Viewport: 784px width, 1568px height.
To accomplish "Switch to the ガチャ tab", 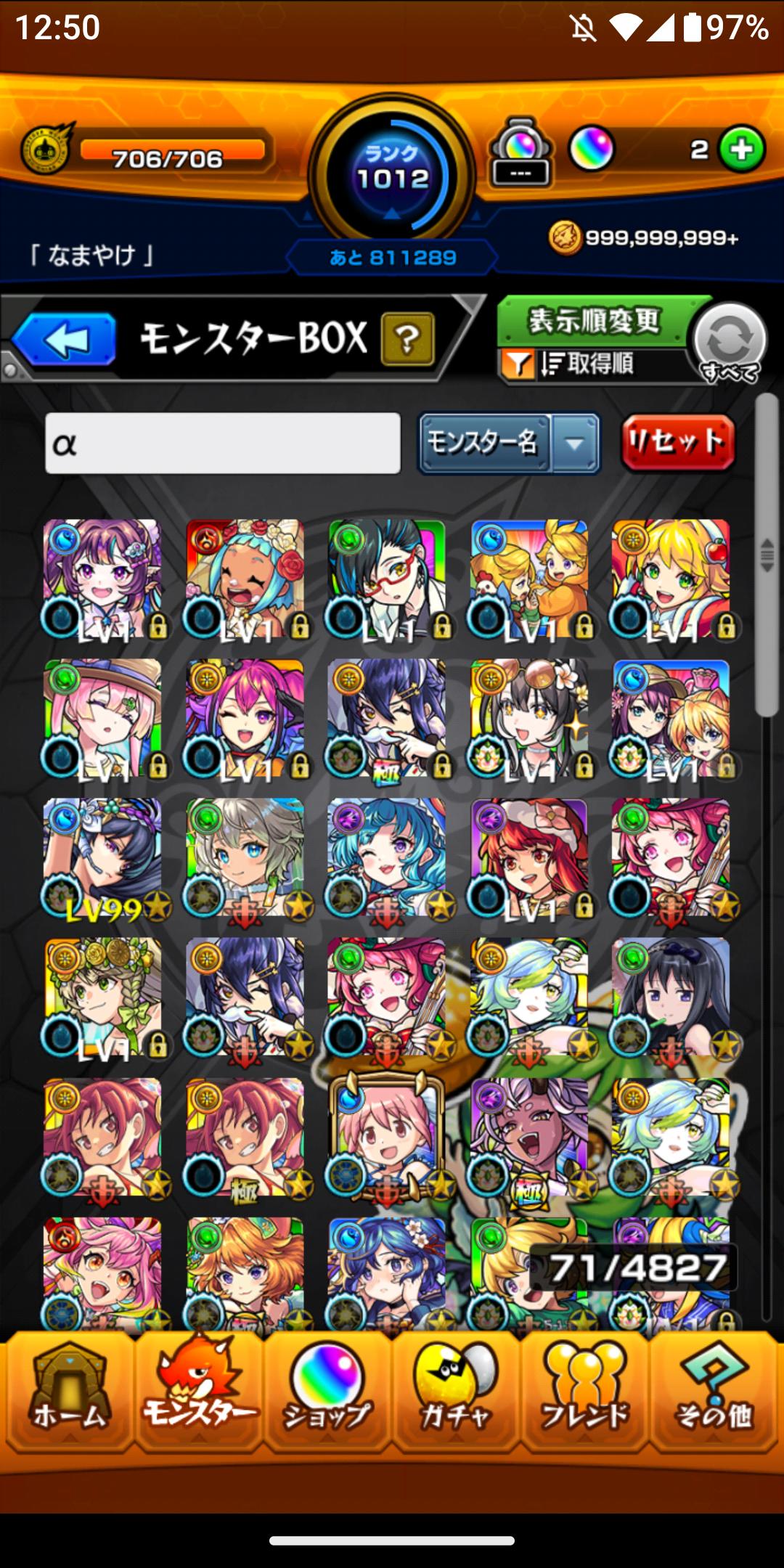I will pos(456,1395).
